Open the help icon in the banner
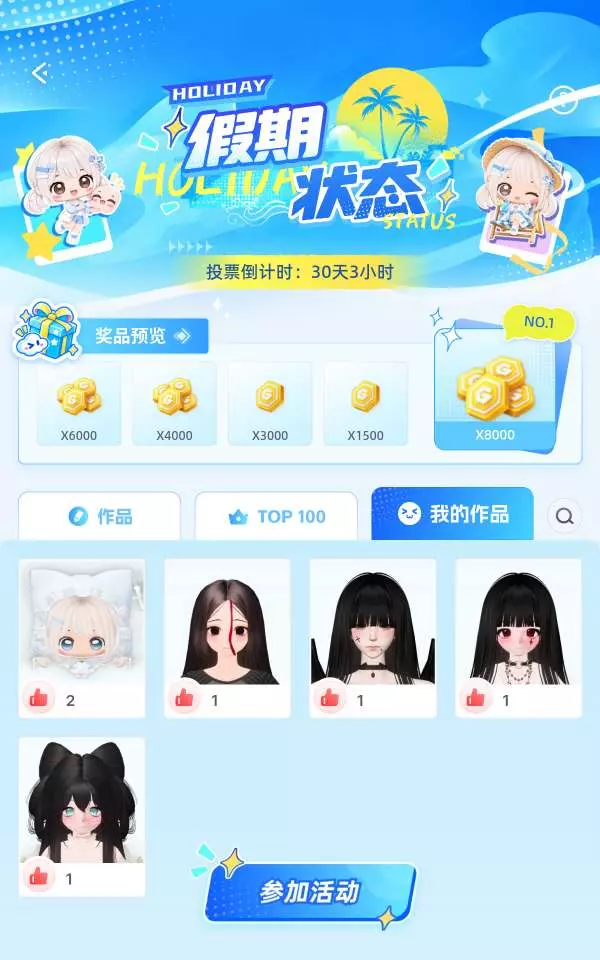 [563, 99]
